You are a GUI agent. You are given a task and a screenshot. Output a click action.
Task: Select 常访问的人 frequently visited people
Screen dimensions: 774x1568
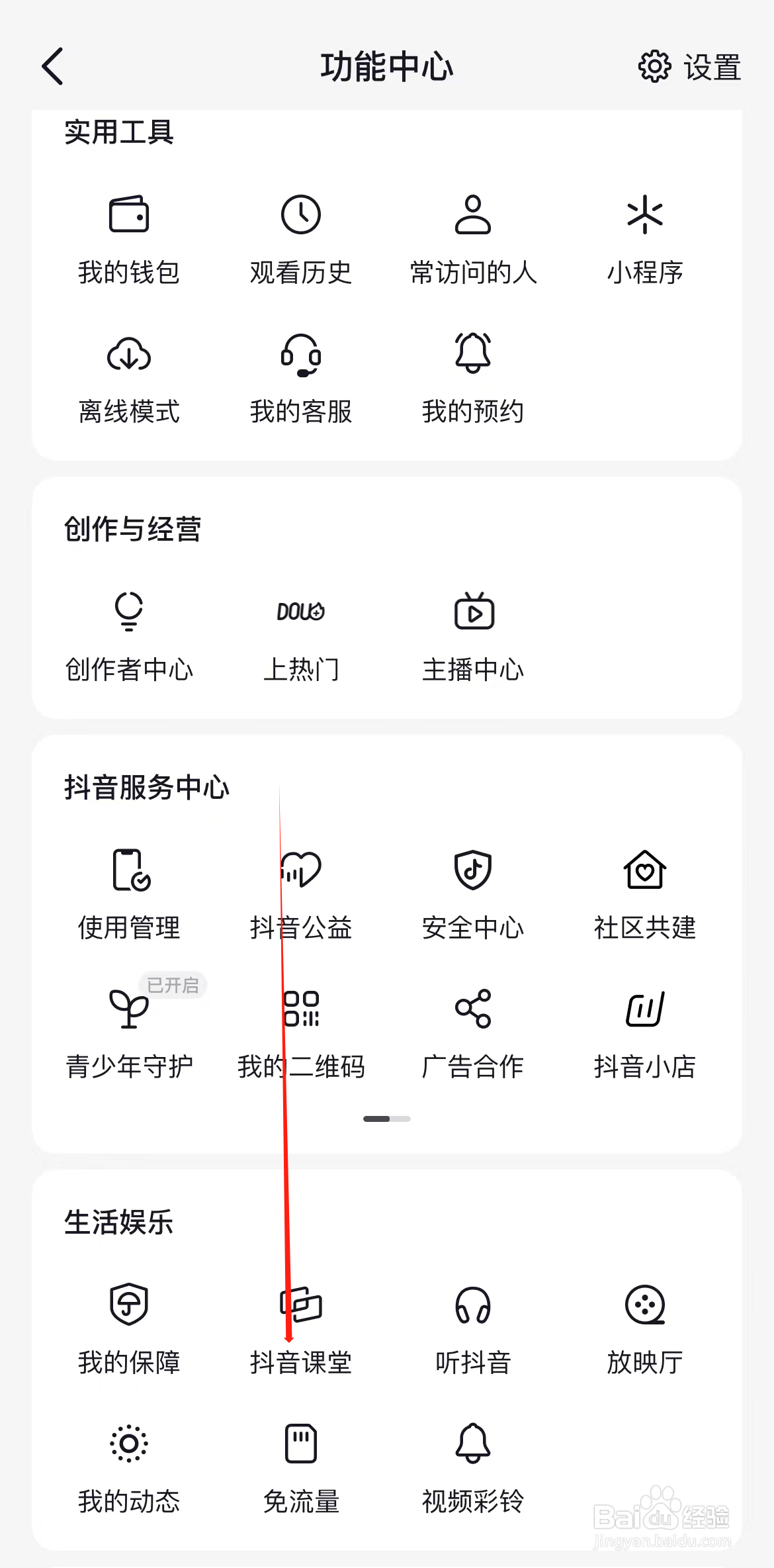click(472, 238)
